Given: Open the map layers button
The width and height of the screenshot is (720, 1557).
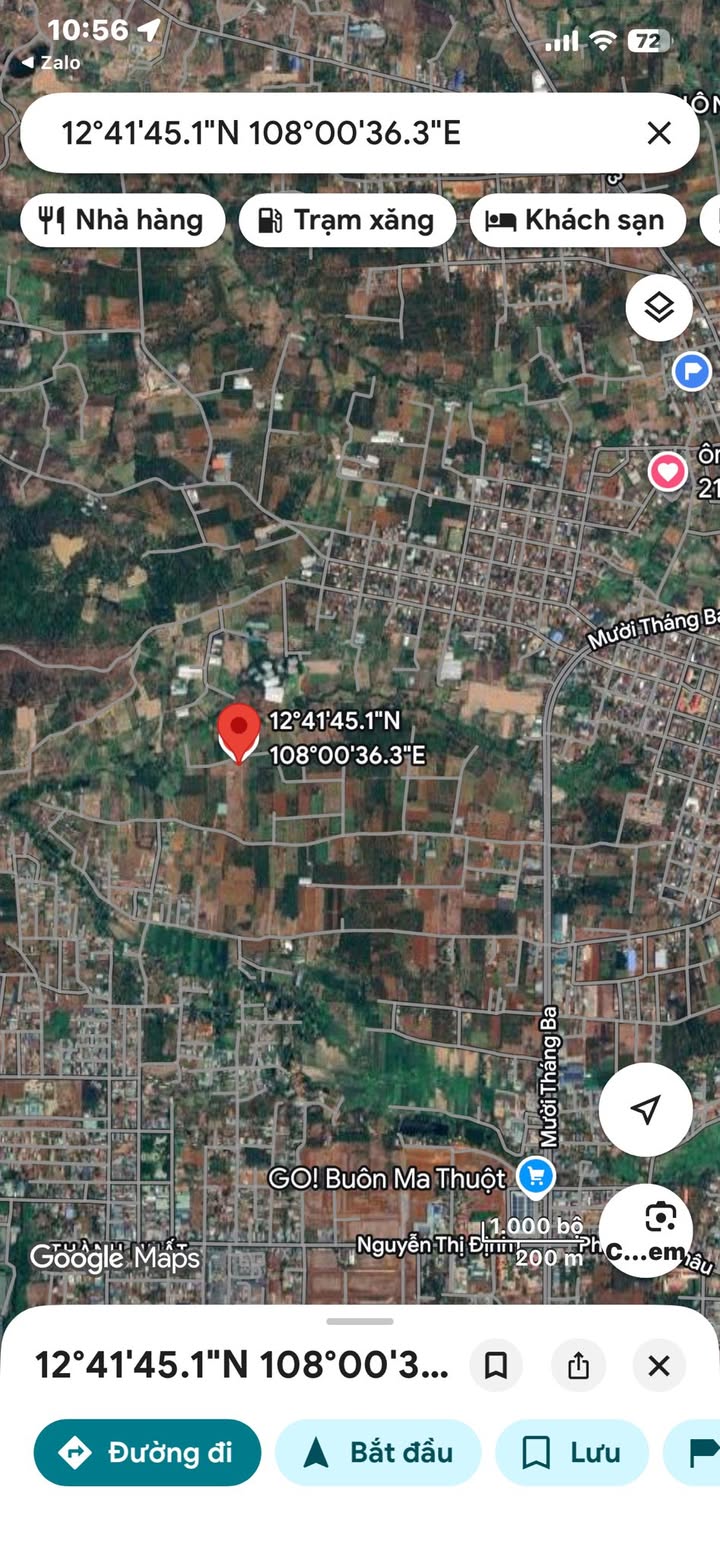Looking at the screenshot, I should pos(659,308).
